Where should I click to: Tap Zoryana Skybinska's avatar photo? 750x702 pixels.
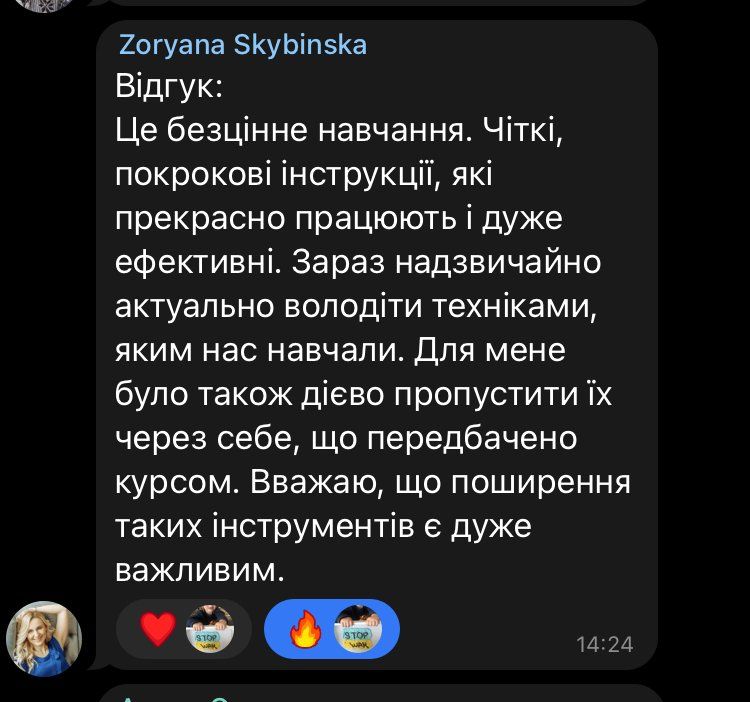coord(44,638)
